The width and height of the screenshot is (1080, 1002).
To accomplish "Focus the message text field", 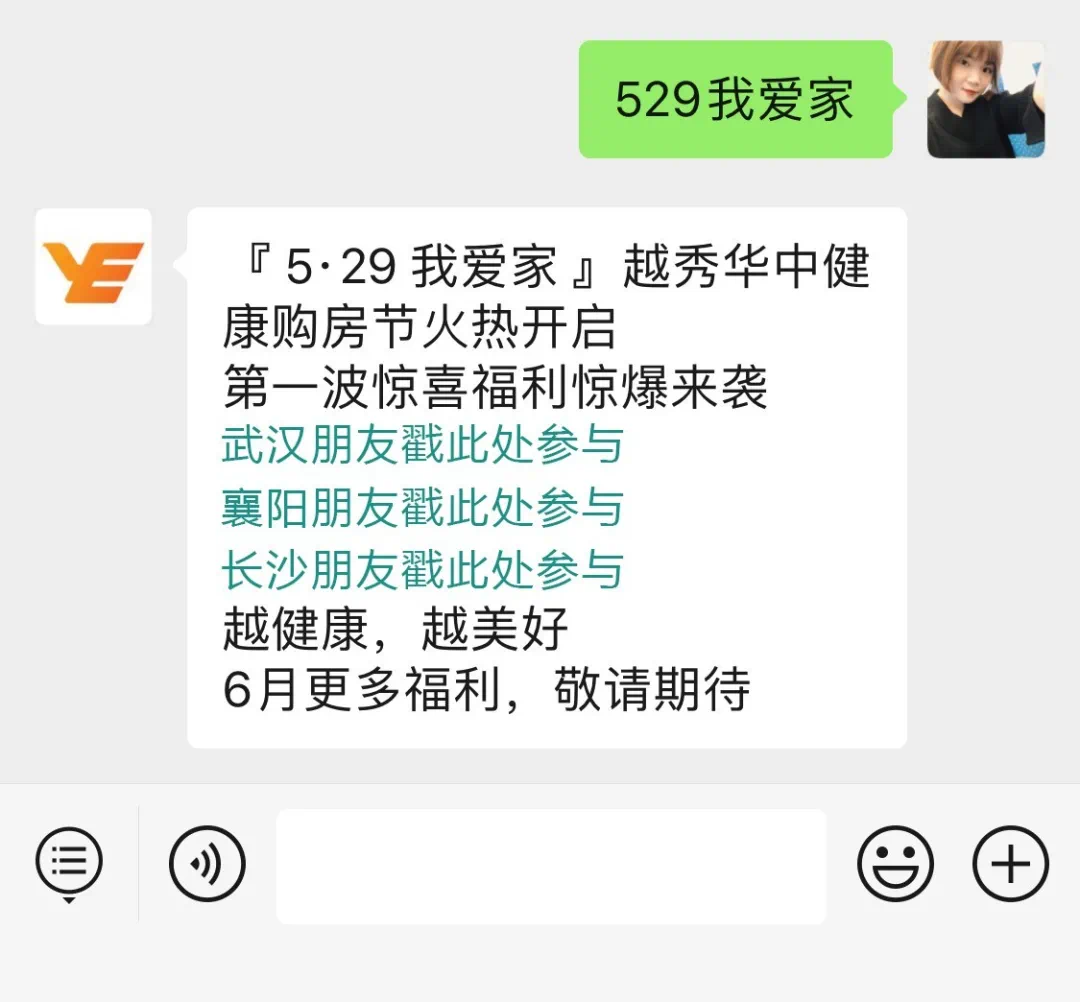I will [x=551, y=866].
